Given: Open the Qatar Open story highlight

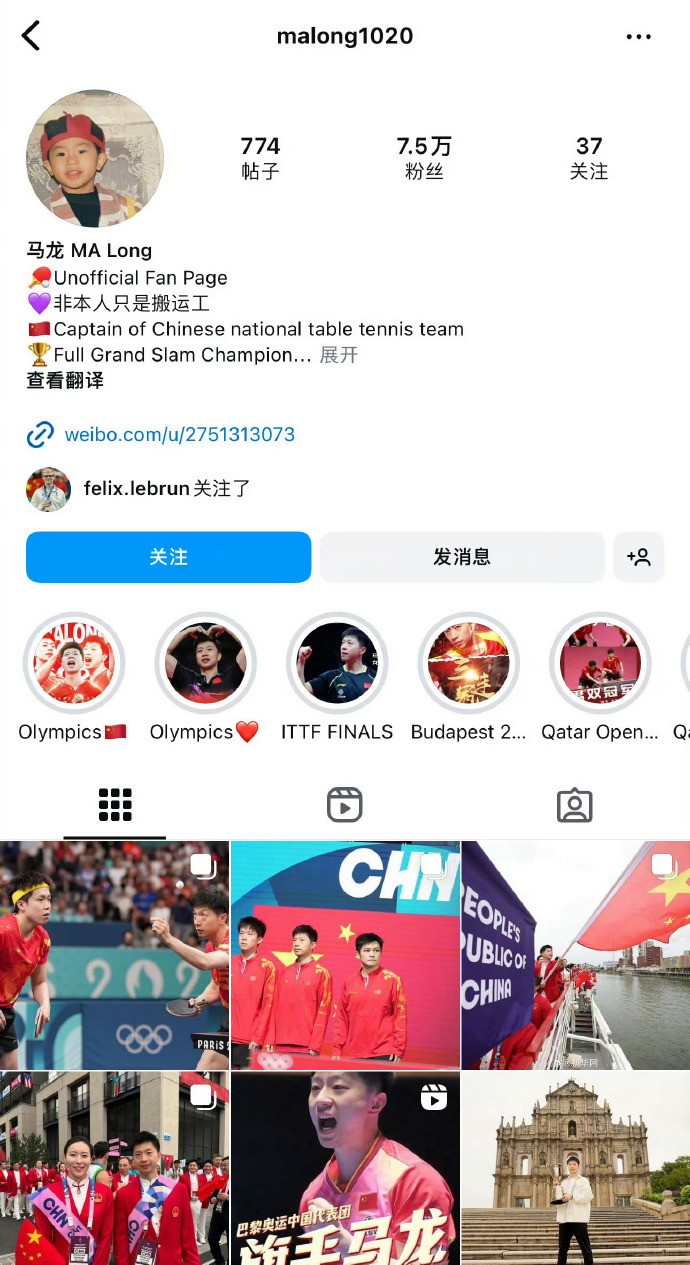Looking at the screenshot, I should [600, 663].
